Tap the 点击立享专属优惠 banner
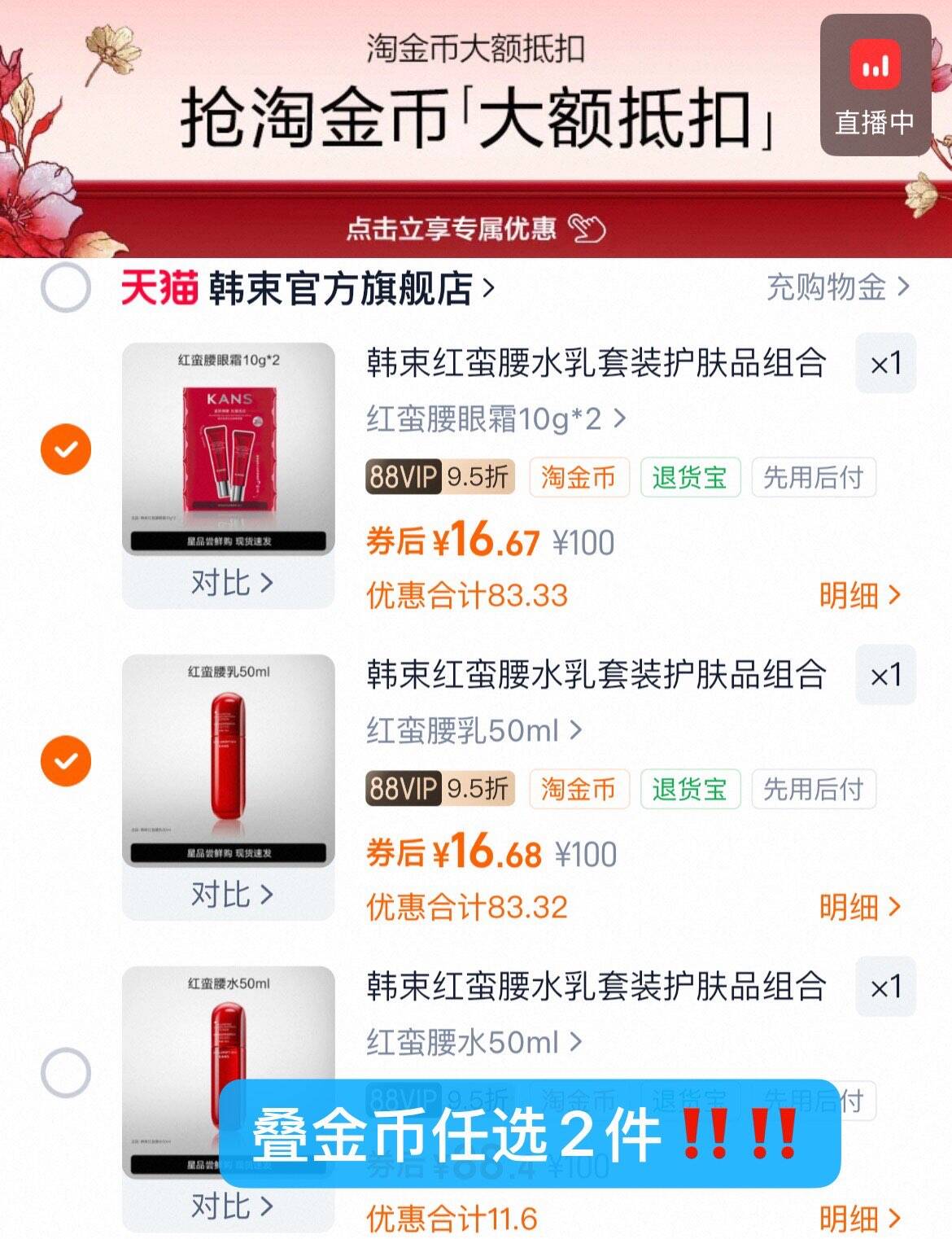Viewport: 952px width, 1239px height. [x=475, y=228]
